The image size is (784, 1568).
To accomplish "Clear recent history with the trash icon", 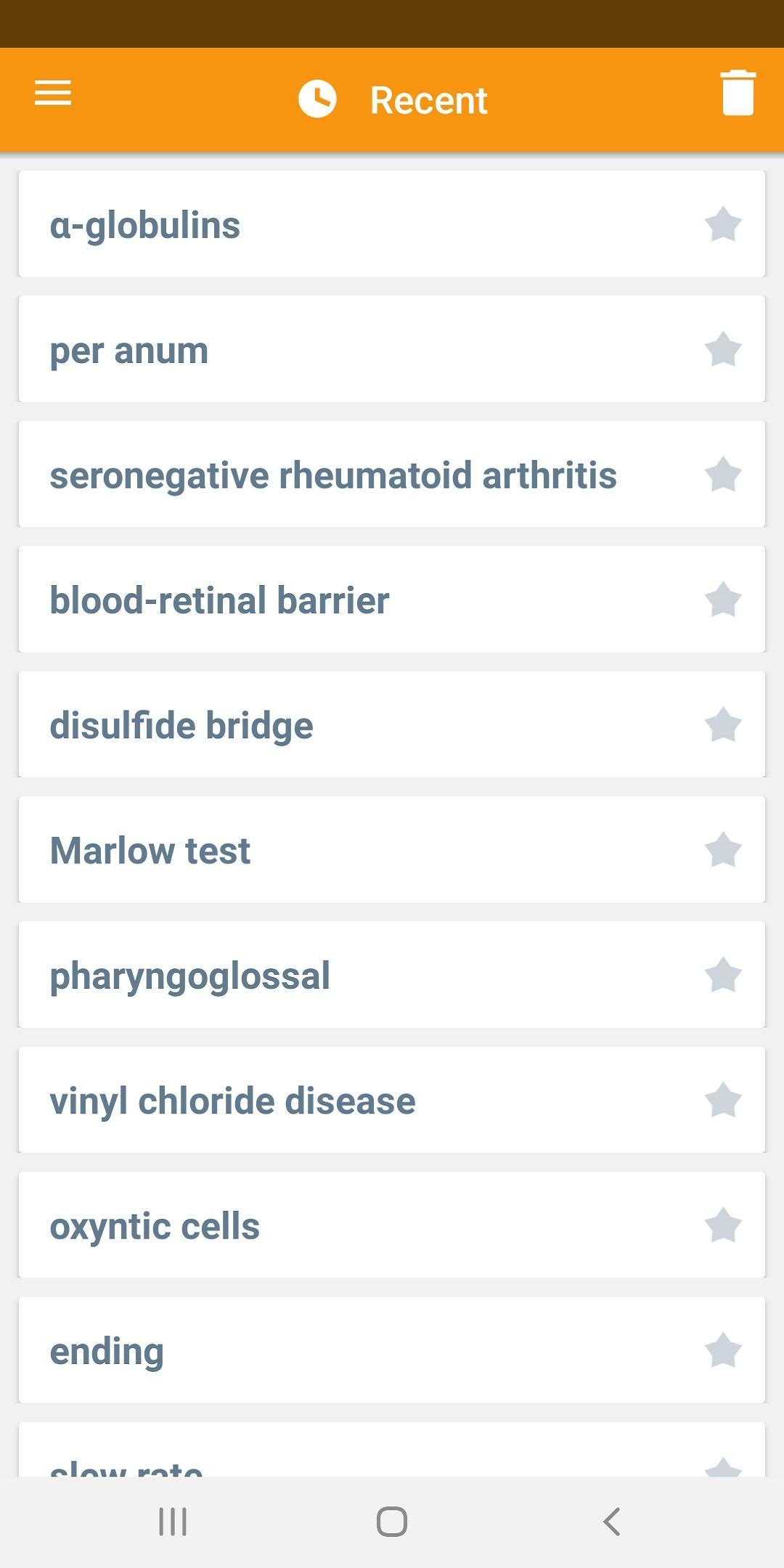I will tap(738, 93).
